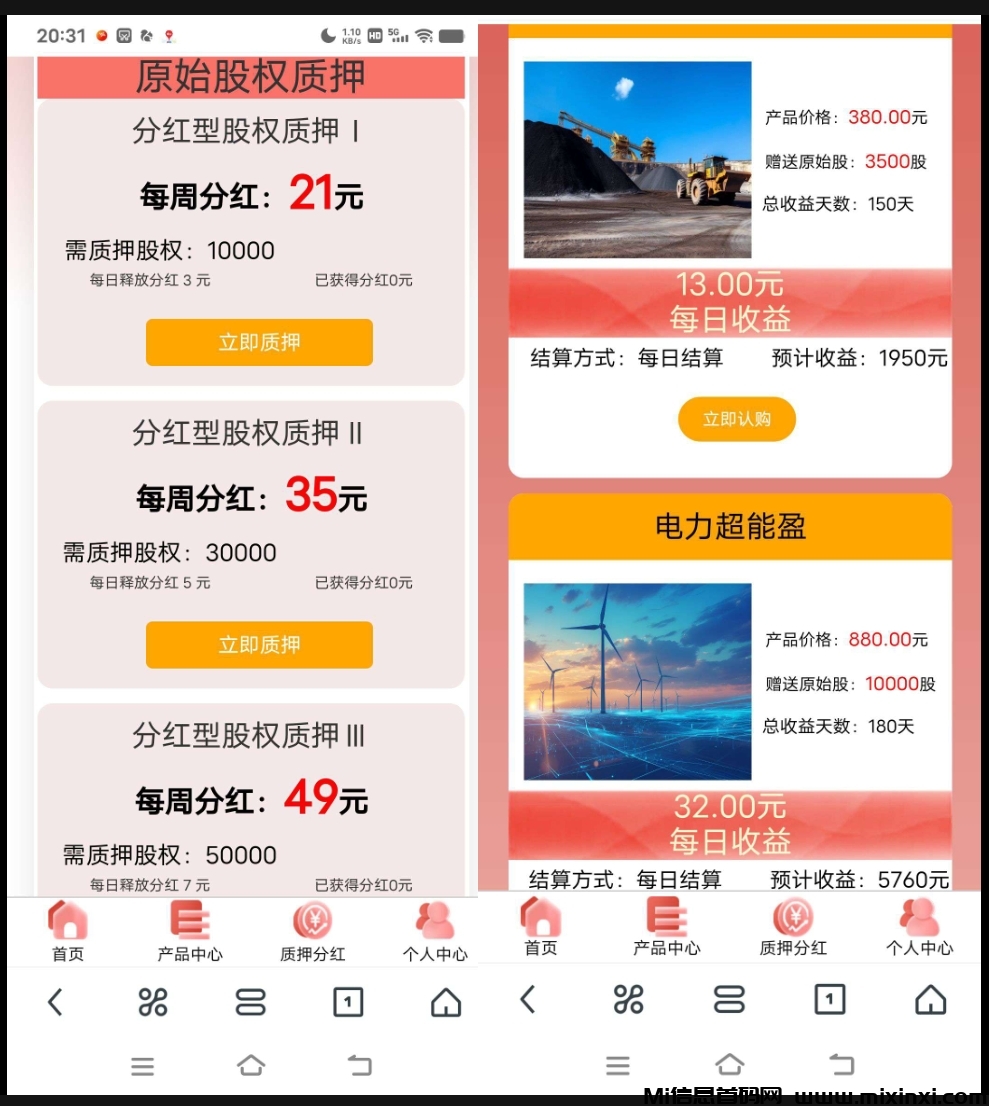Viewport: 989px width, 1106px height.
Task: Tap 立即质押 for 分红型股权质押 II
Action: pyautogui.click(x=259, y=645)
